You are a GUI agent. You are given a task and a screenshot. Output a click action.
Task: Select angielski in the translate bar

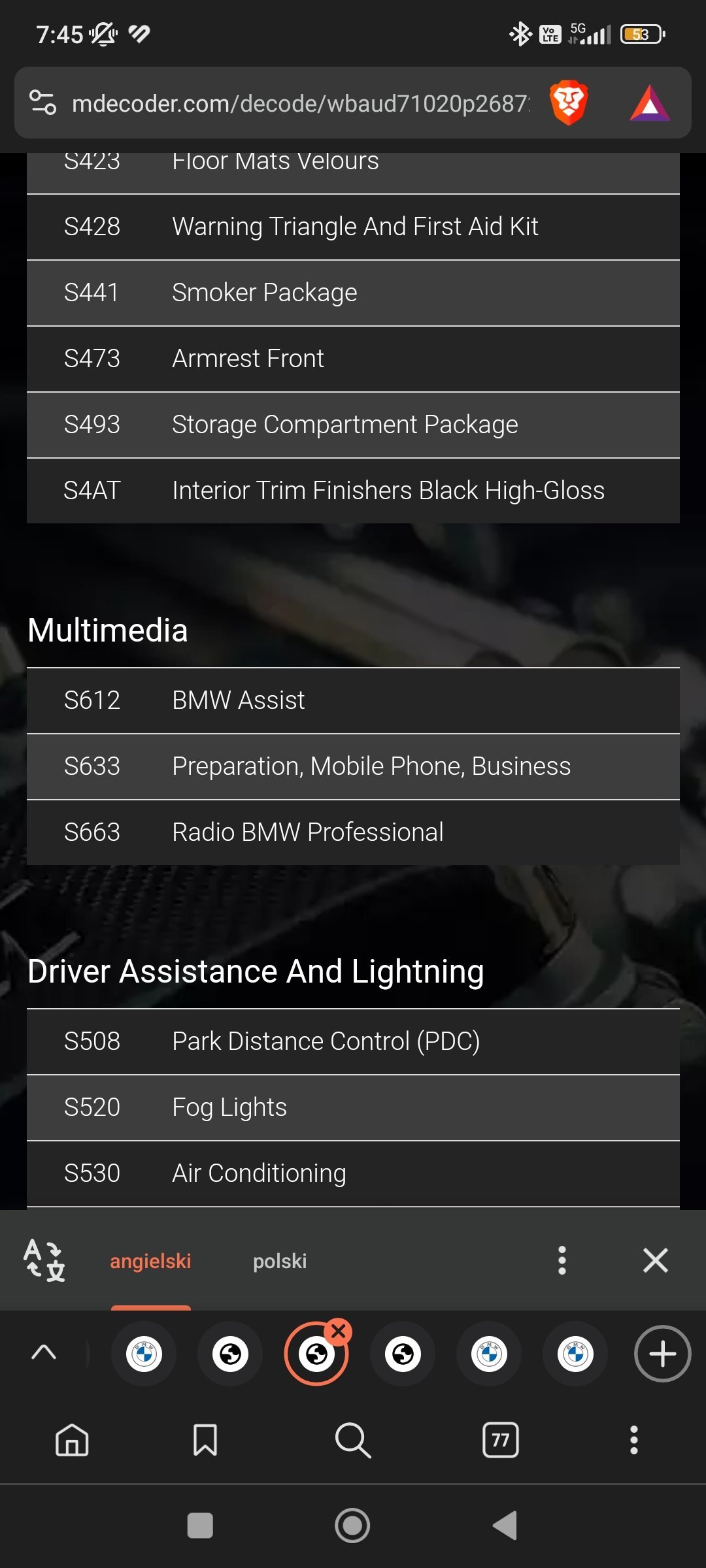[x=150, y=1261]
